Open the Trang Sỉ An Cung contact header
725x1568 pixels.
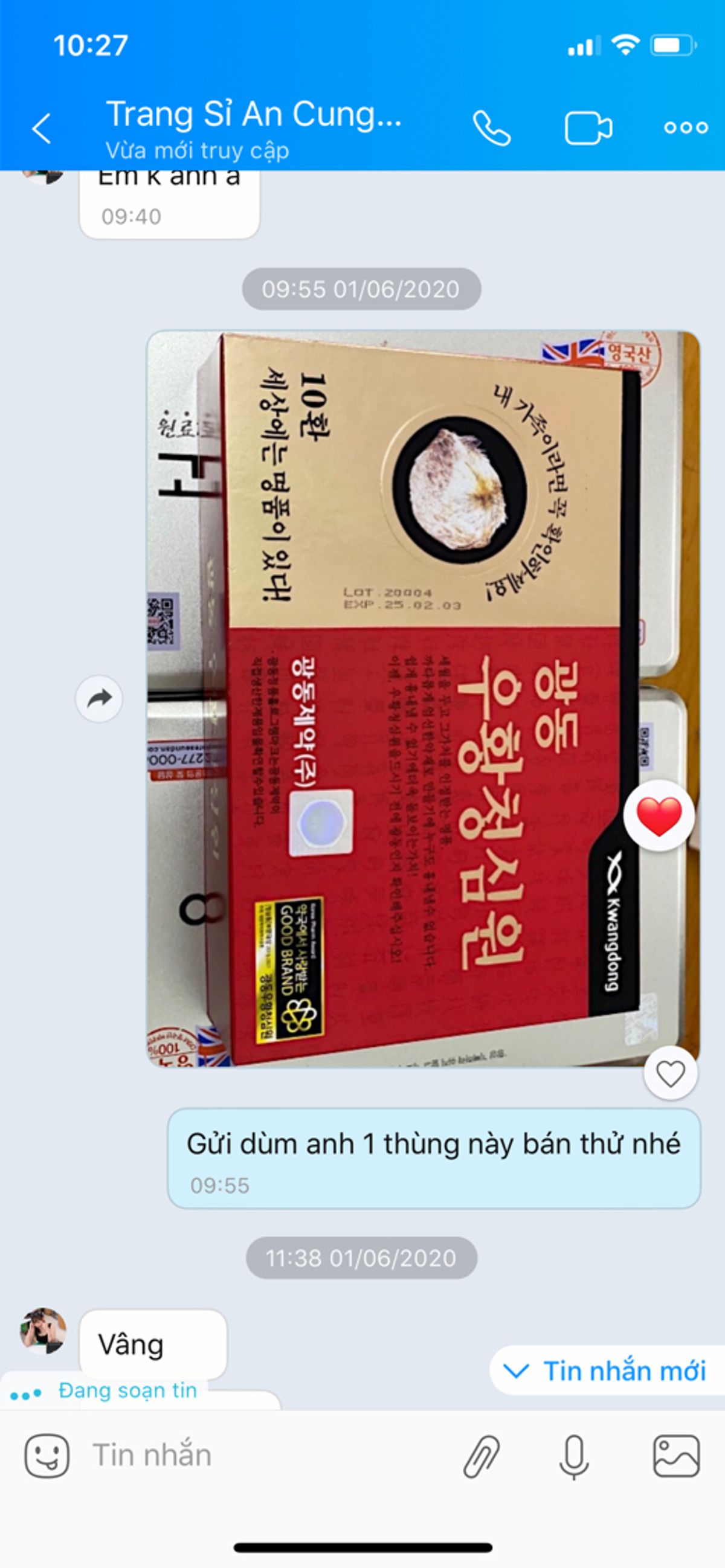tap(254, 129)
